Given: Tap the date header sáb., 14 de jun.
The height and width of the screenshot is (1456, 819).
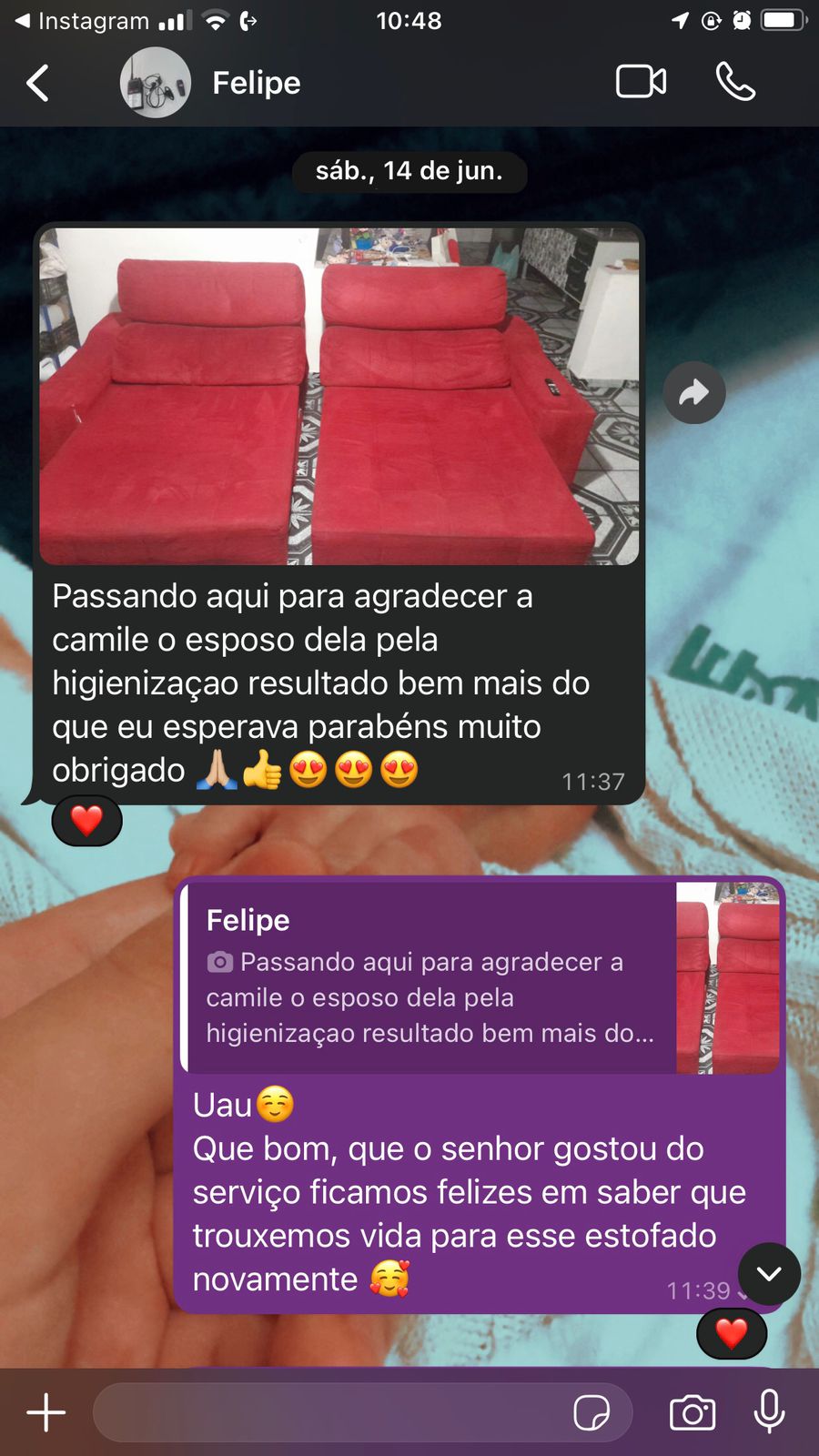Looking at the screenshot, I should point(409,172).
